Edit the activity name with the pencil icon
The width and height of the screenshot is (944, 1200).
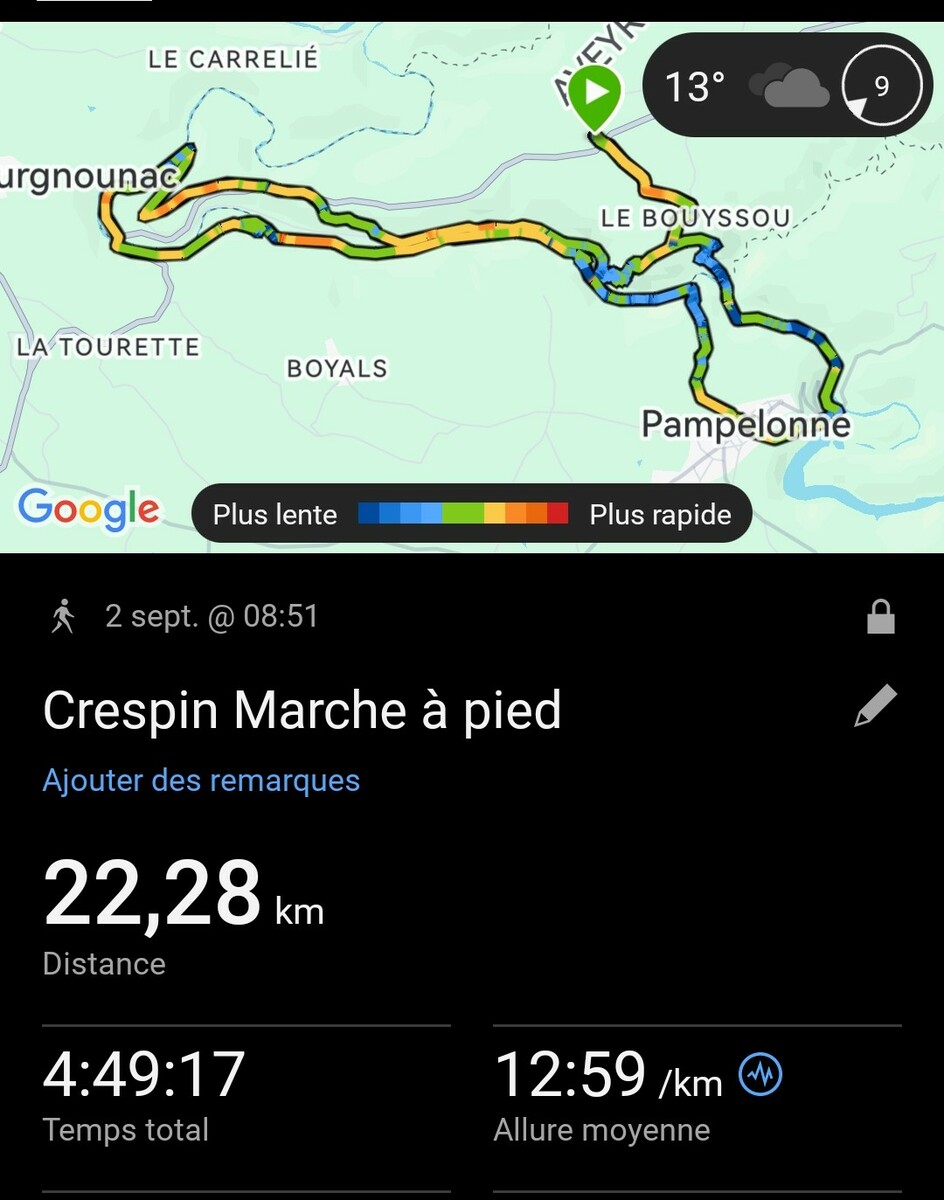click(x=876, y=707)
